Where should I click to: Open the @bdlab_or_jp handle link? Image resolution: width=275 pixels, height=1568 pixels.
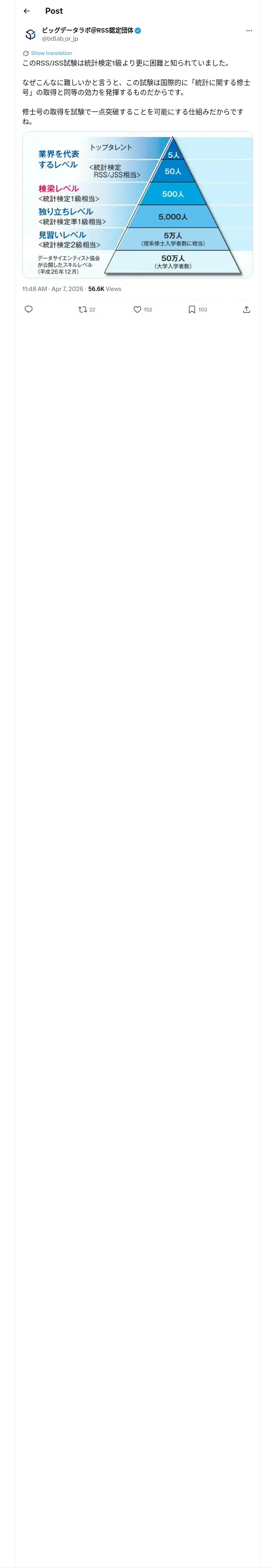click(x=60, y=38)
